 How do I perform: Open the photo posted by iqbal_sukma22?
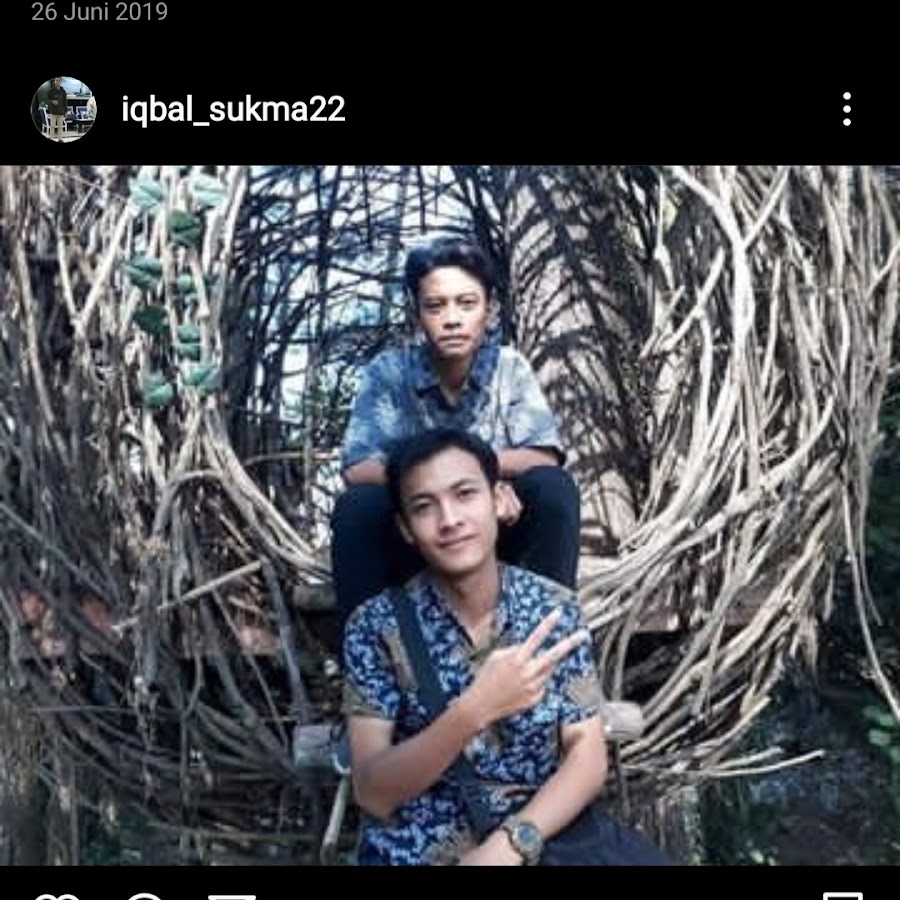click(450, 515)
